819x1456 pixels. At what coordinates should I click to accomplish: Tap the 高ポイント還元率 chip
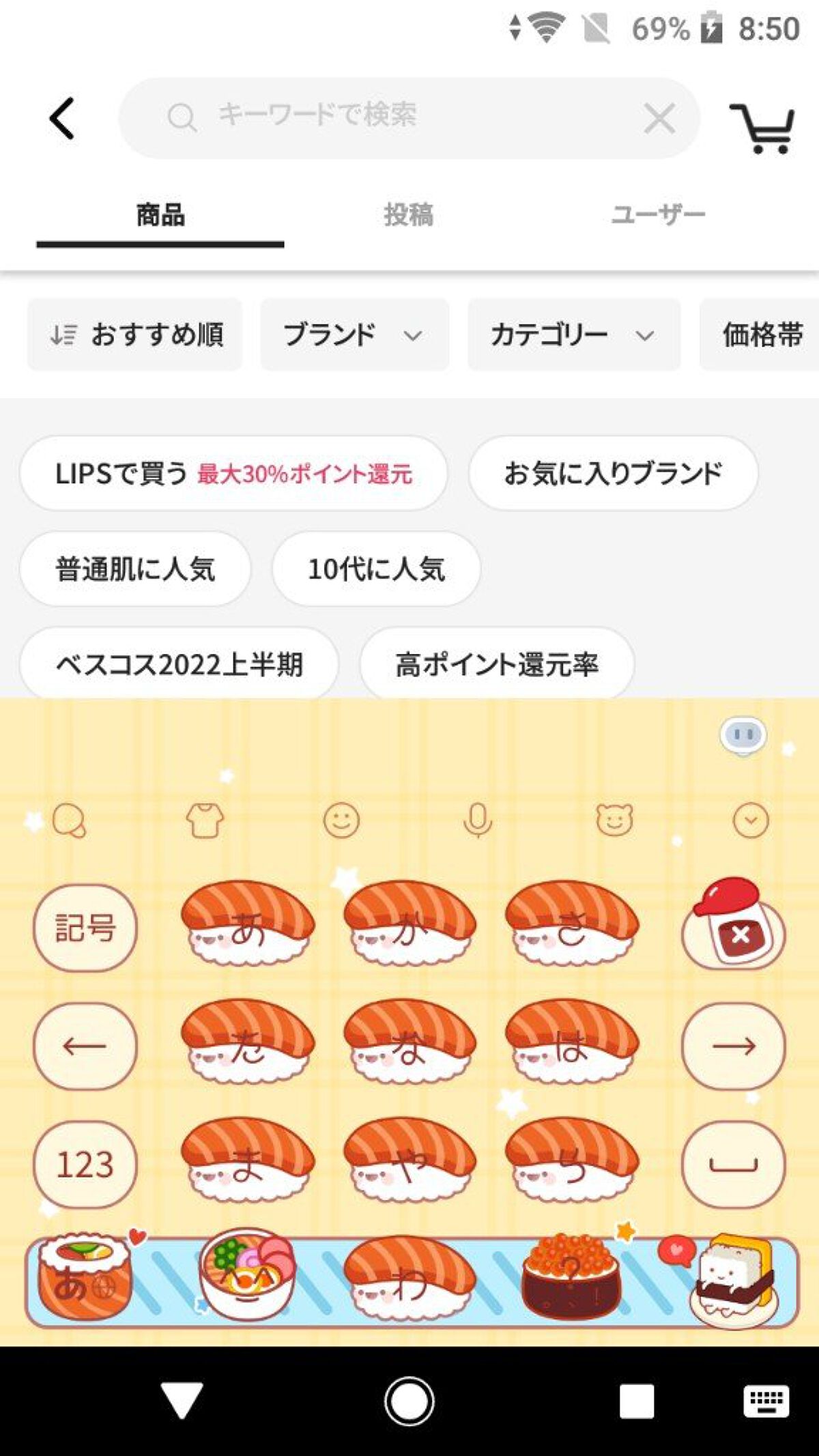click(x=497, y=663)
